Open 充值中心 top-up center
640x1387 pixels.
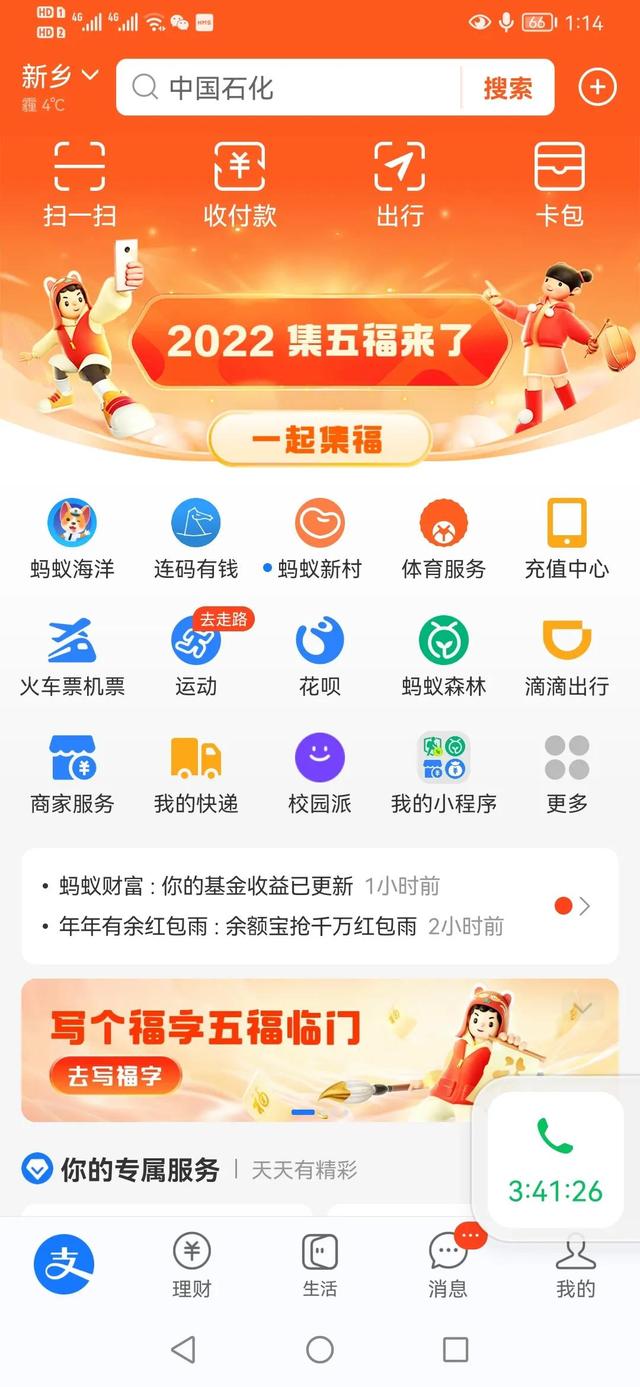pyautogui.click(x=566, y=540)
